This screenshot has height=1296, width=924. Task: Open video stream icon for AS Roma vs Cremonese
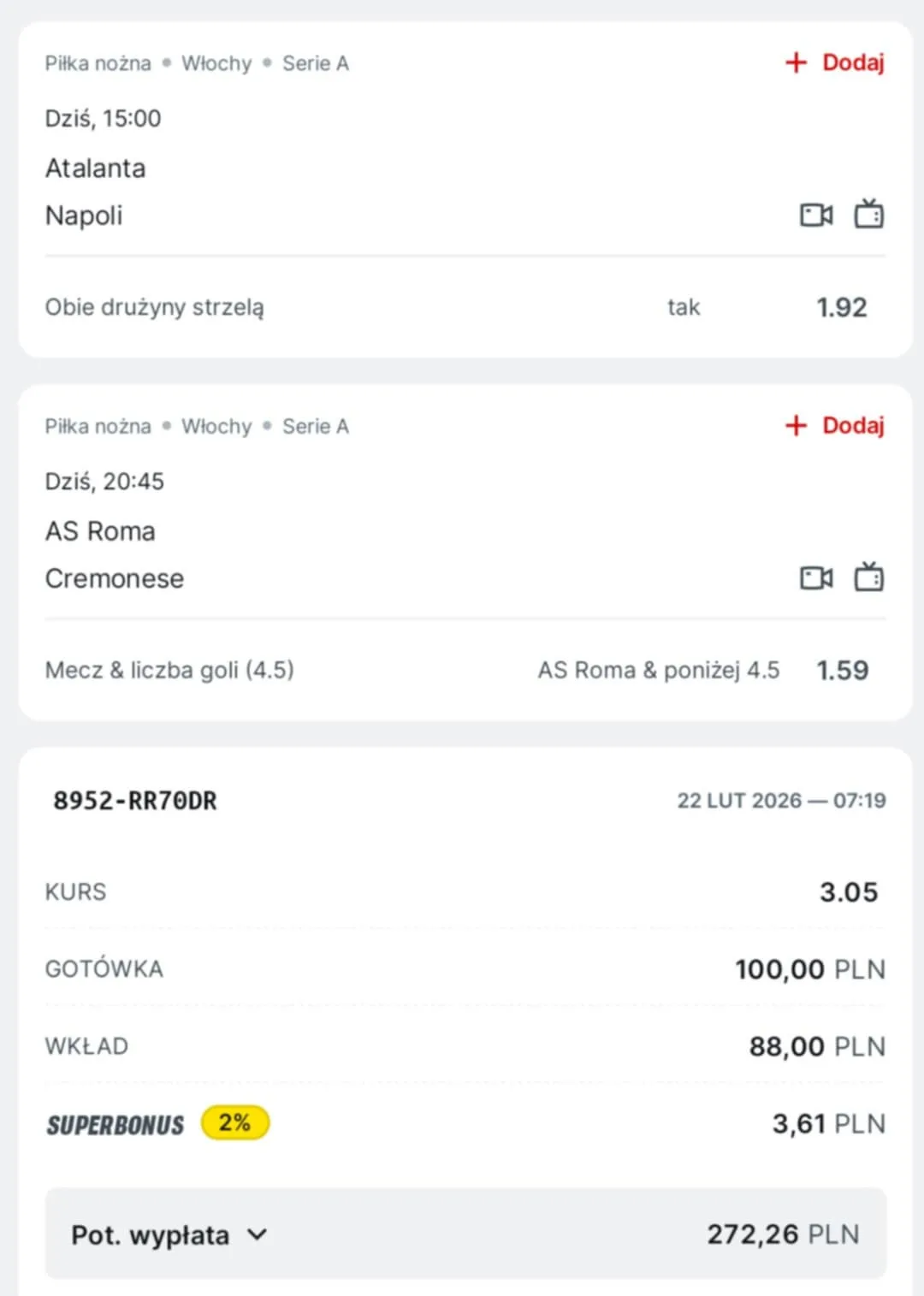click(x=816, y=578)
